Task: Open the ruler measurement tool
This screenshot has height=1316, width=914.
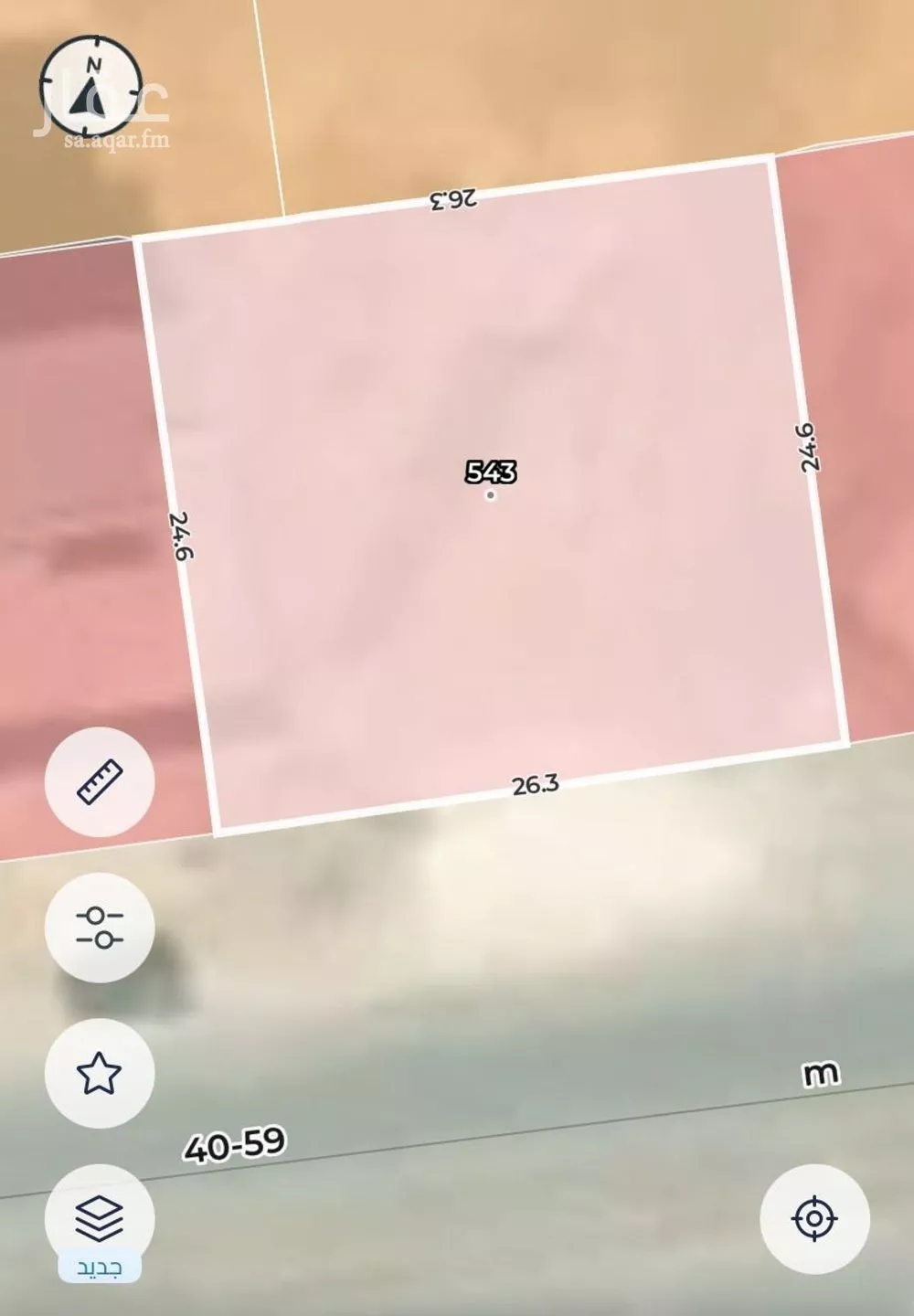Action: [100, 781]
